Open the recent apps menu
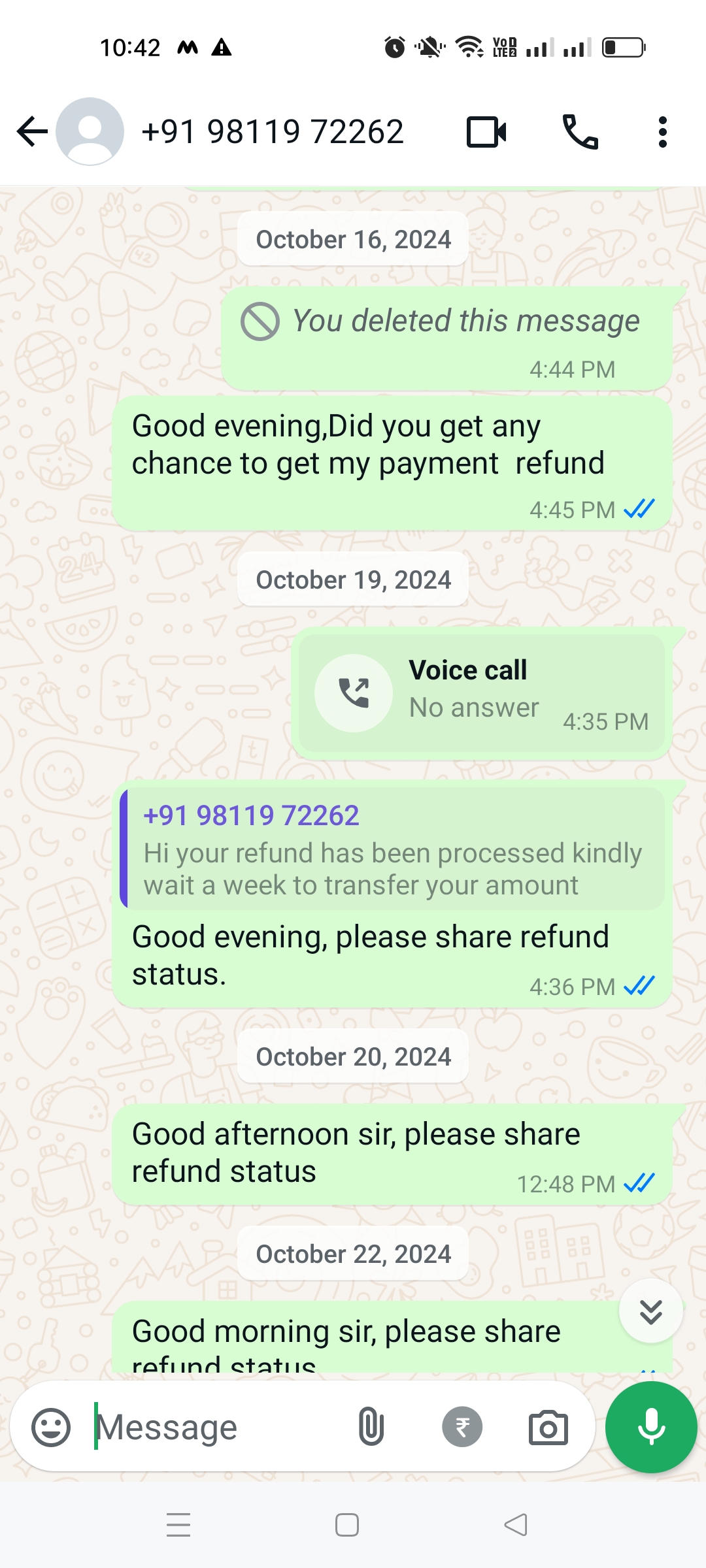Image resolution: width=706 pixels, height=1568 pixels. (x=178, y=1525)
